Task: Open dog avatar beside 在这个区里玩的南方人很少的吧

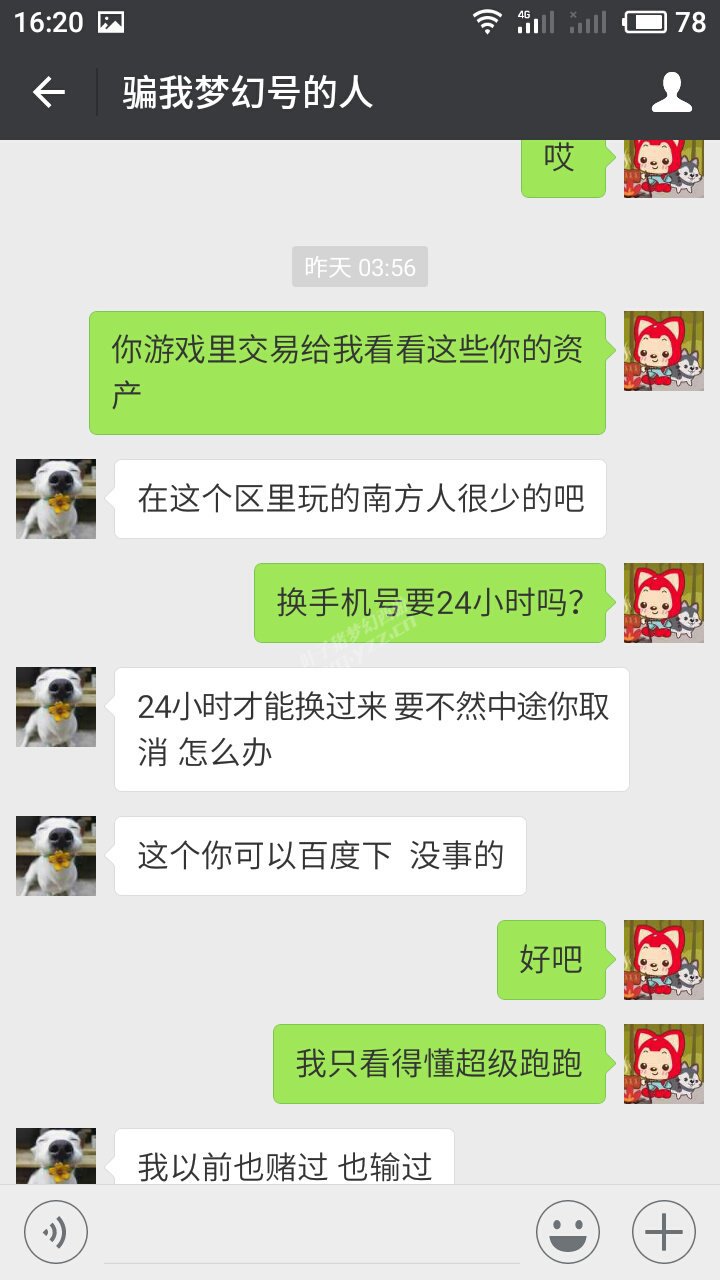Action: coord(56,499)
